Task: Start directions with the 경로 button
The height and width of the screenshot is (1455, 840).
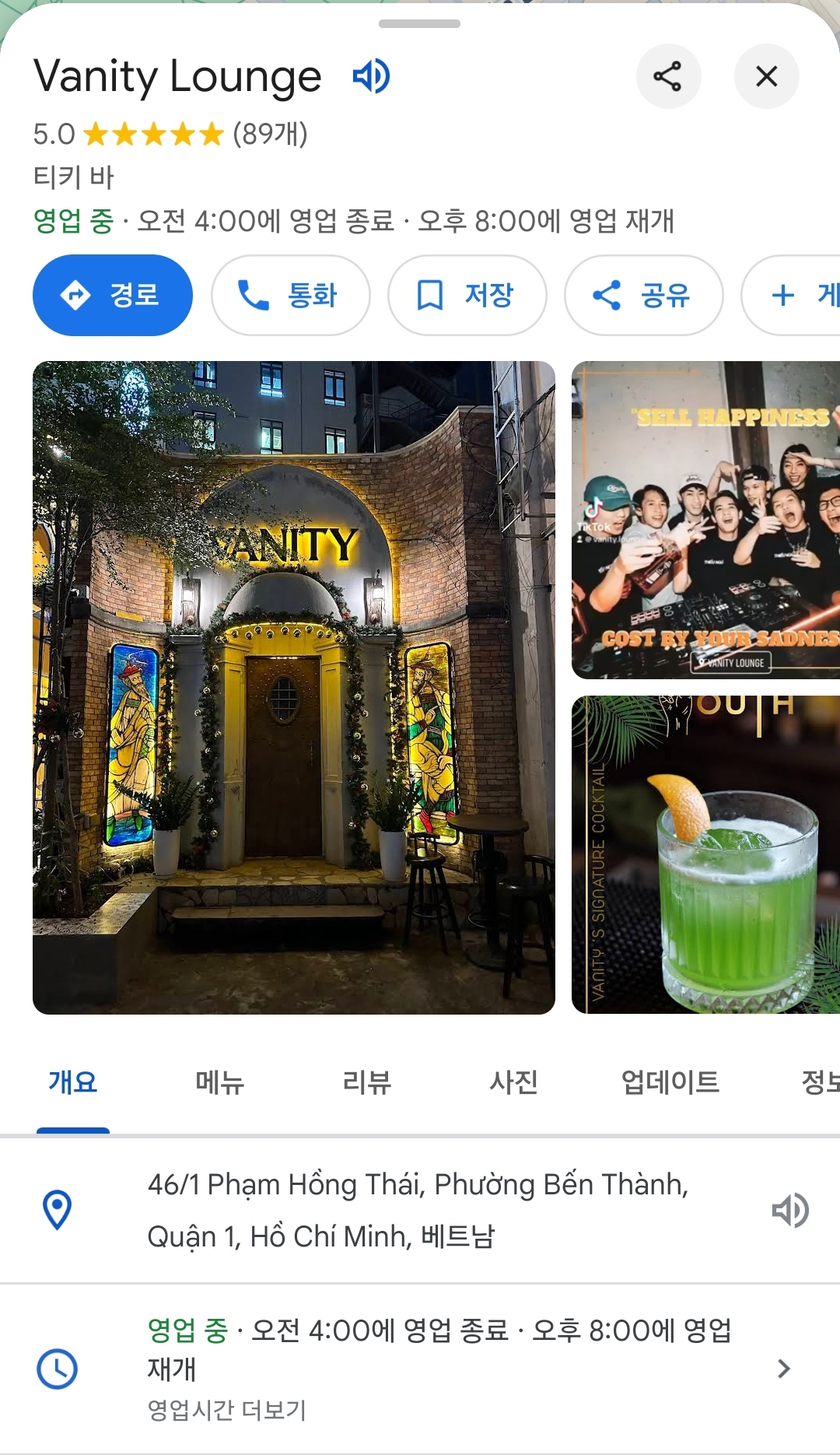Action: tap(113, 295)
